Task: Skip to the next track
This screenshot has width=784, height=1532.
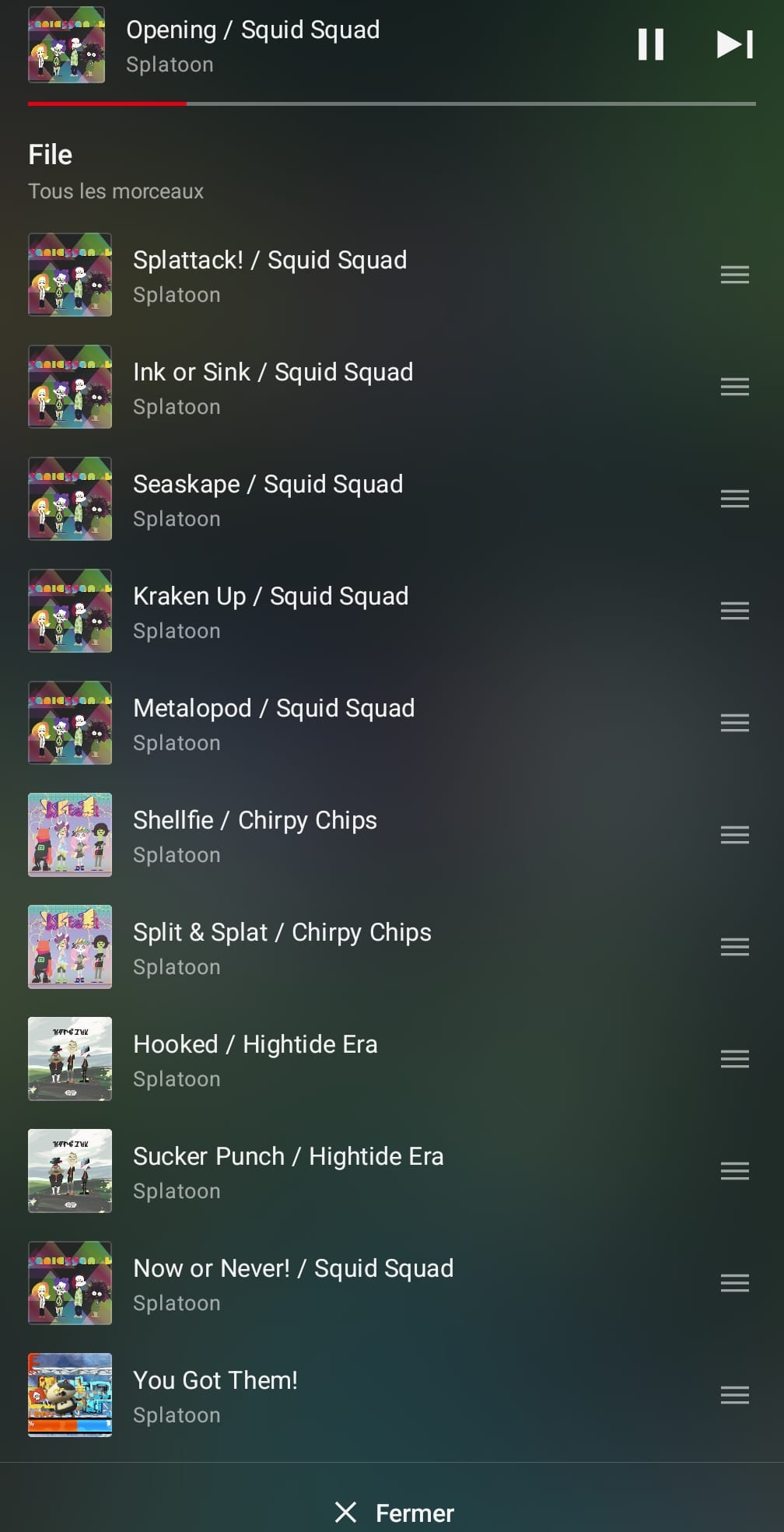Action: coord(735,44)
